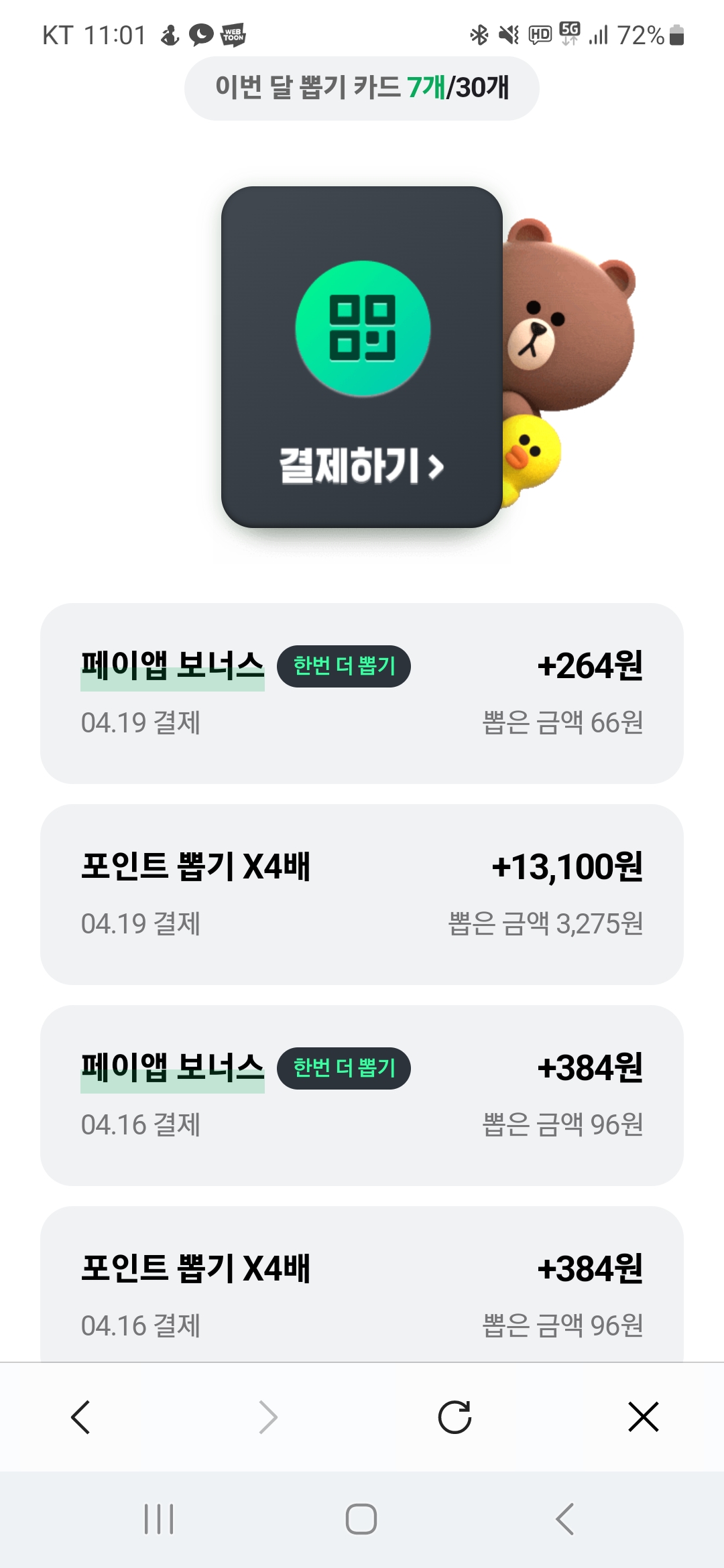Tap 한번 더 뽑기 on the 04.16 bonus
This screenshot has width=724, height=1568.
tap(344, 1068)
